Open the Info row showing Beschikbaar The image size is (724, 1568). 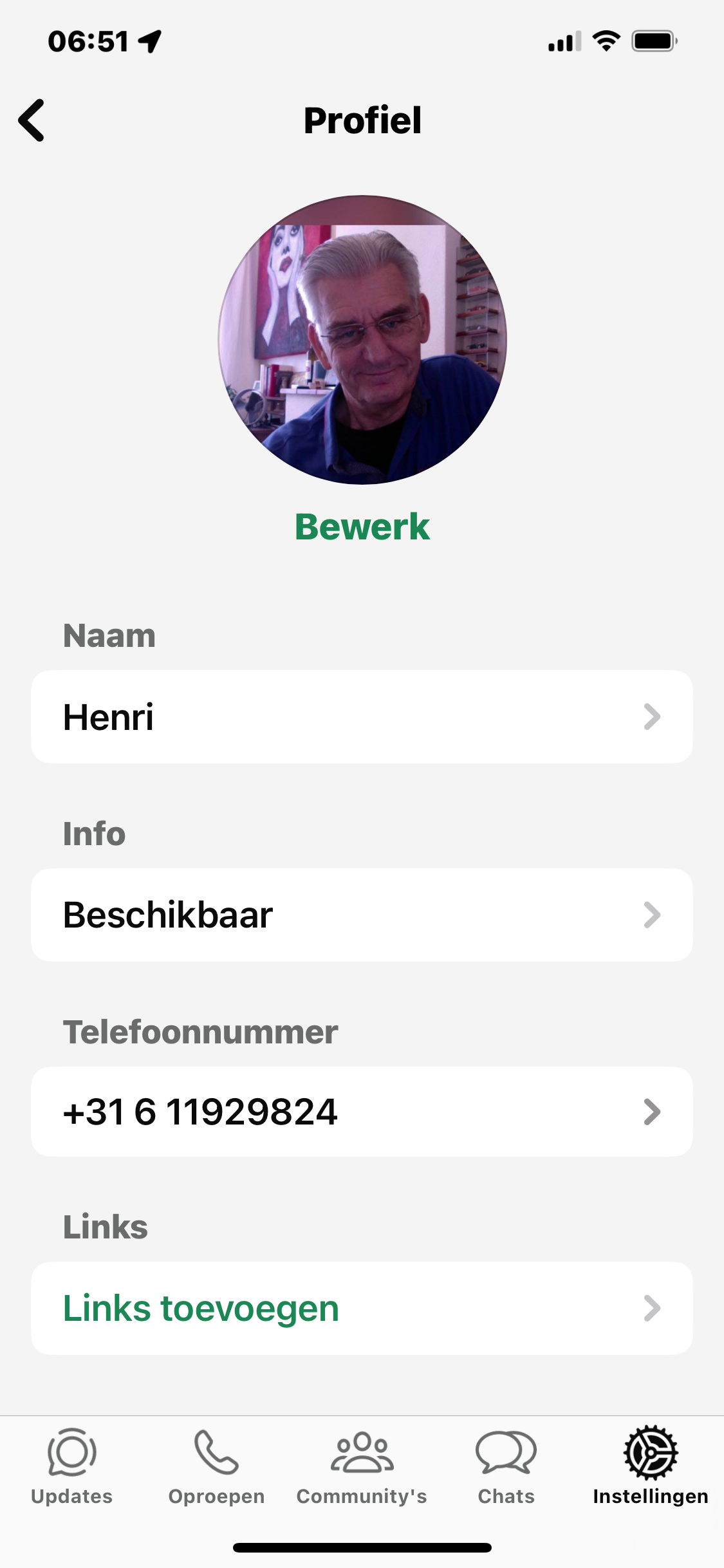[x=362, y=915]
